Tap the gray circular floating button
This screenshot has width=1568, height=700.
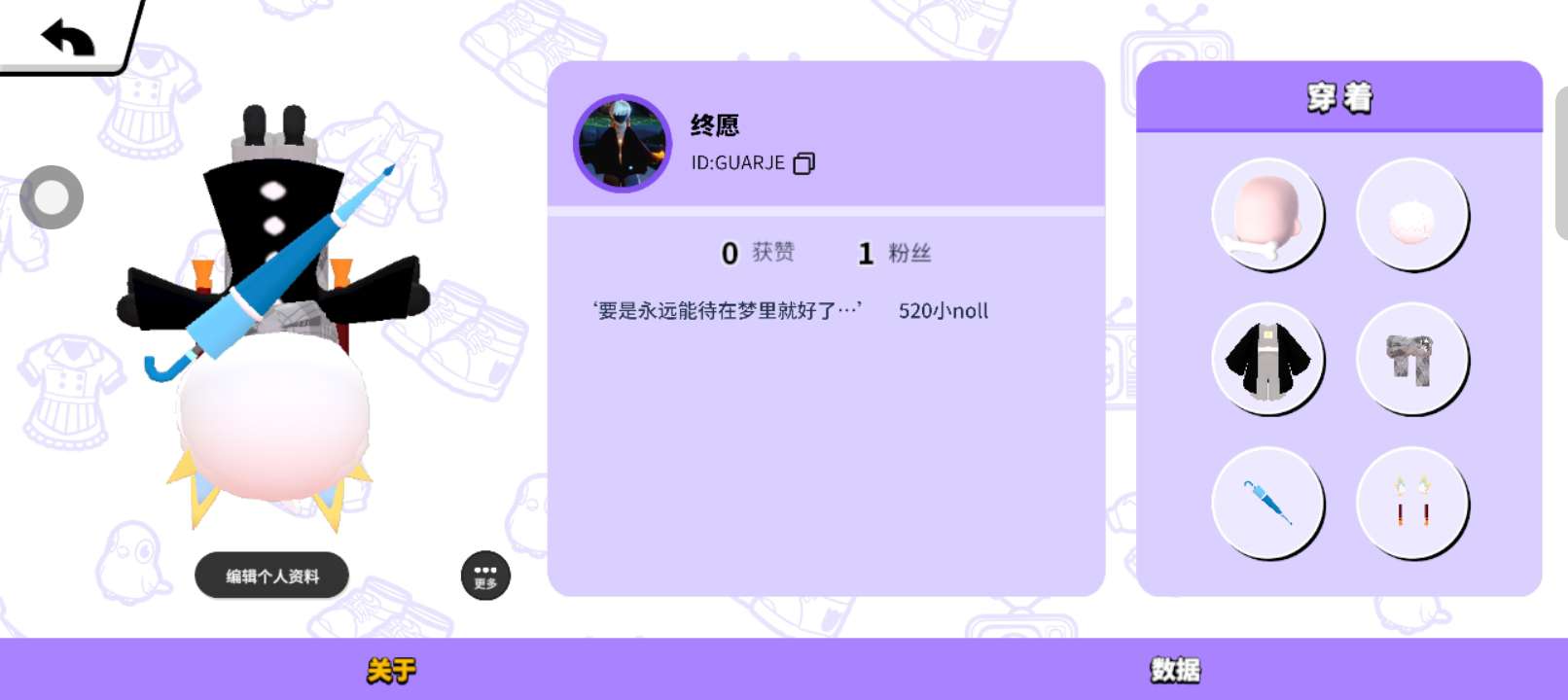point(52,197)
